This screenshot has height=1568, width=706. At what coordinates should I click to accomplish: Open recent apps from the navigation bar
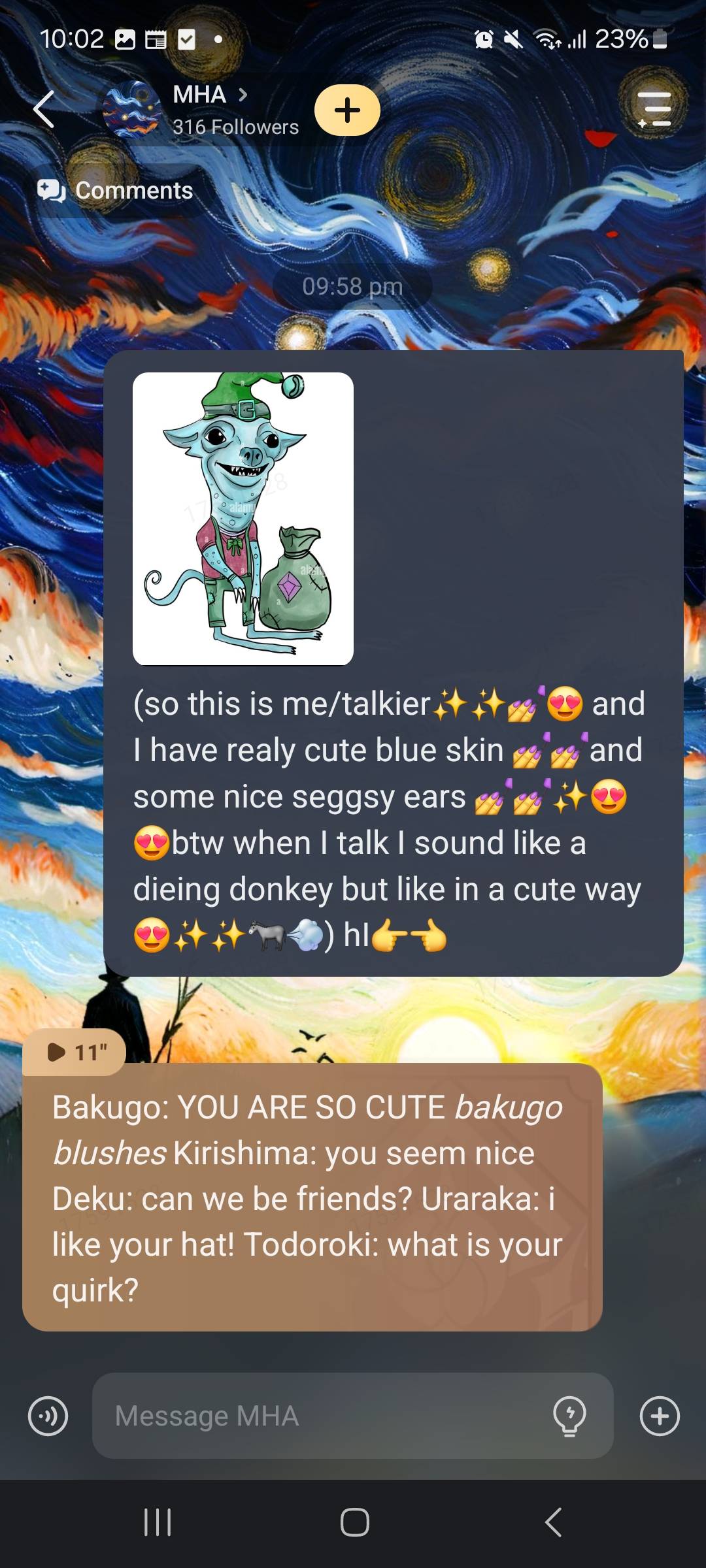[x=158, y=1522]
